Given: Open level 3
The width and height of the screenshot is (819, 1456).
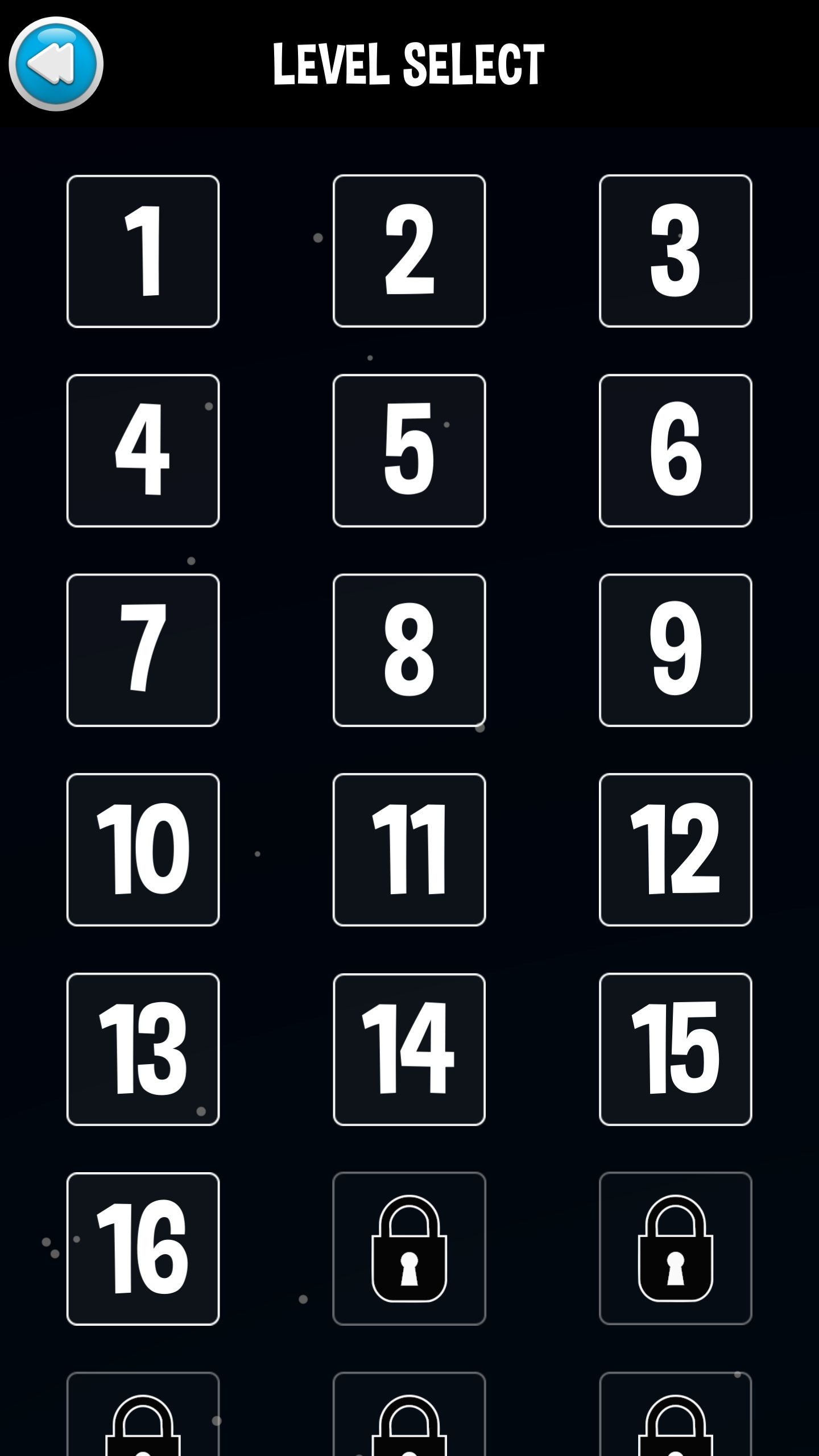Looking at the screenshot, I should (x=675, y=251).
